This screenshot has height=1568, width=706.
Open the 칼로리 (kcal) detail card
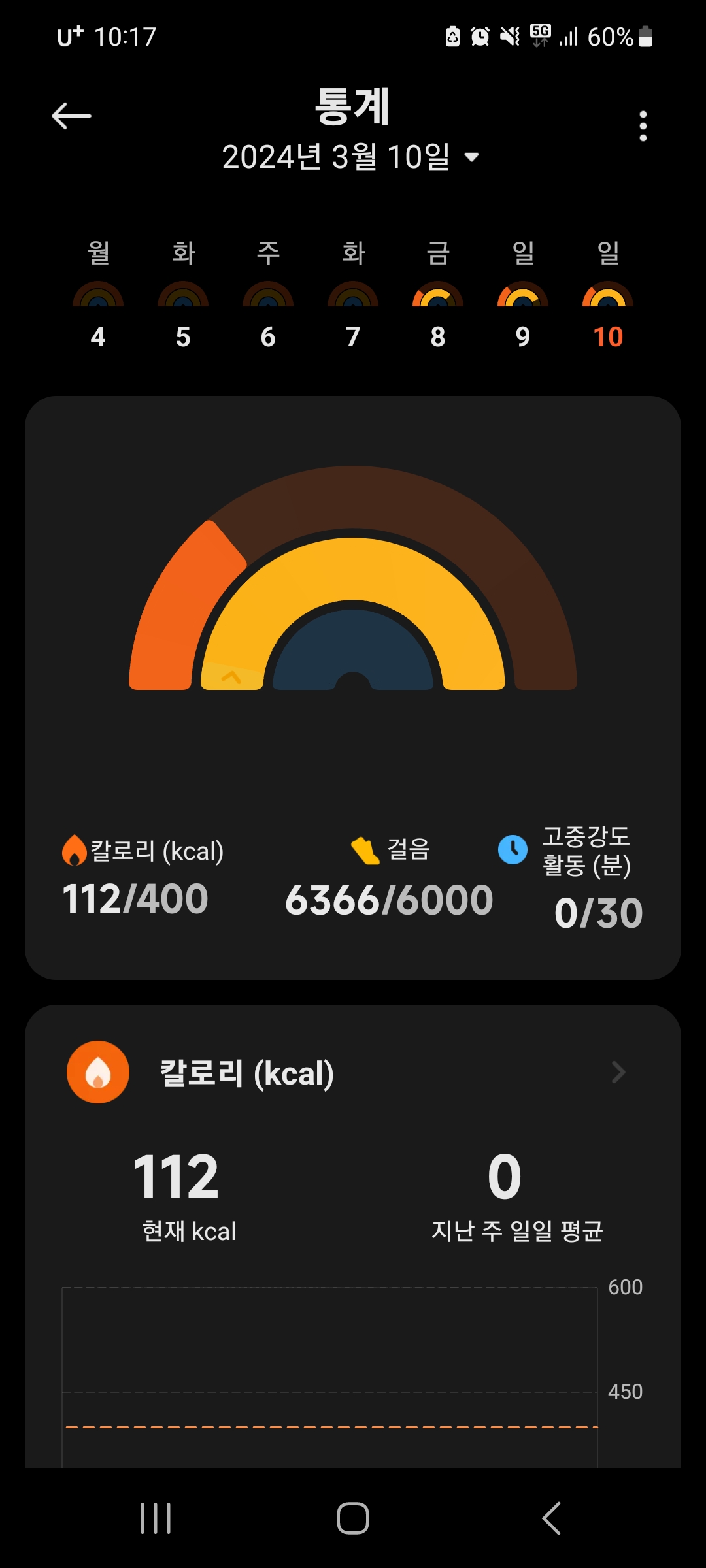point(353,1073)
